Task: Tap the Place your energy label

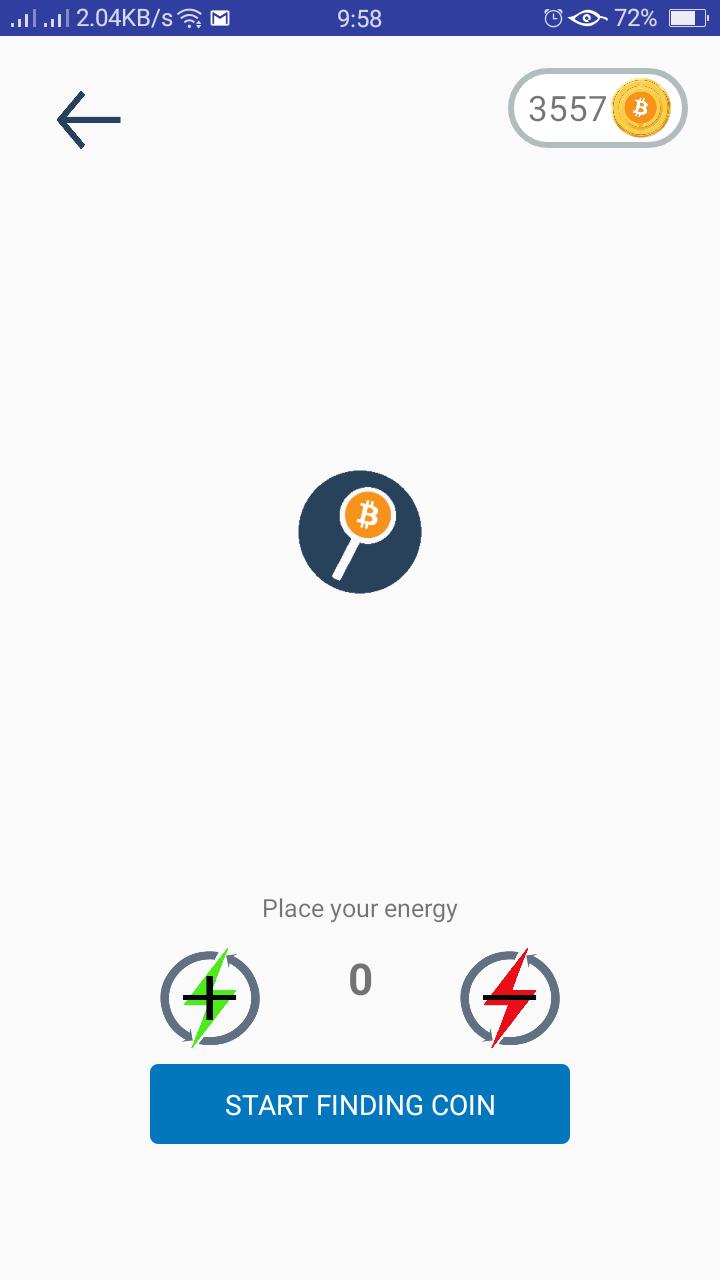Action: [360, 908]
